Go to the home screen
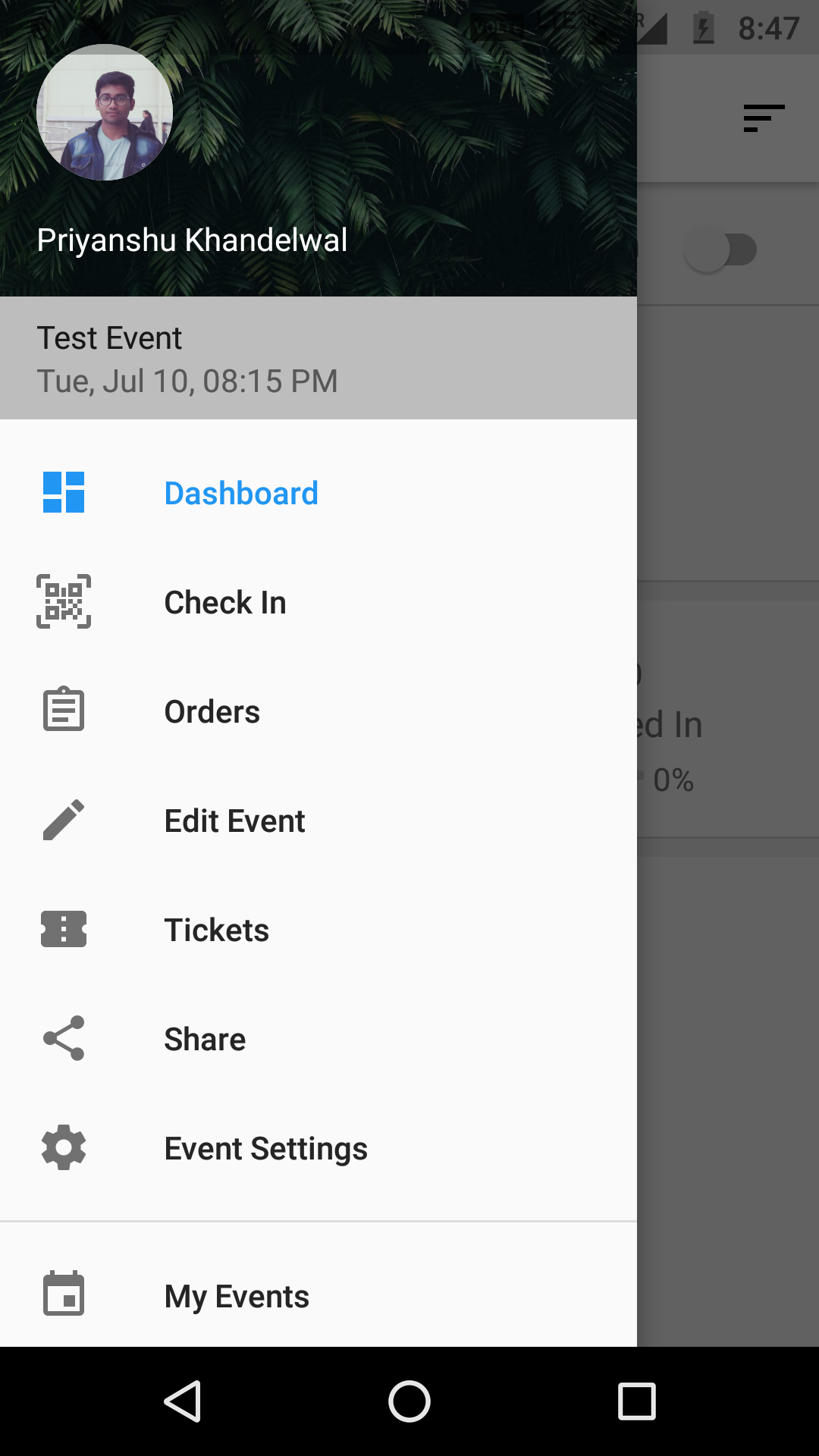The image size is (819, 1456). click(409, 1401)
